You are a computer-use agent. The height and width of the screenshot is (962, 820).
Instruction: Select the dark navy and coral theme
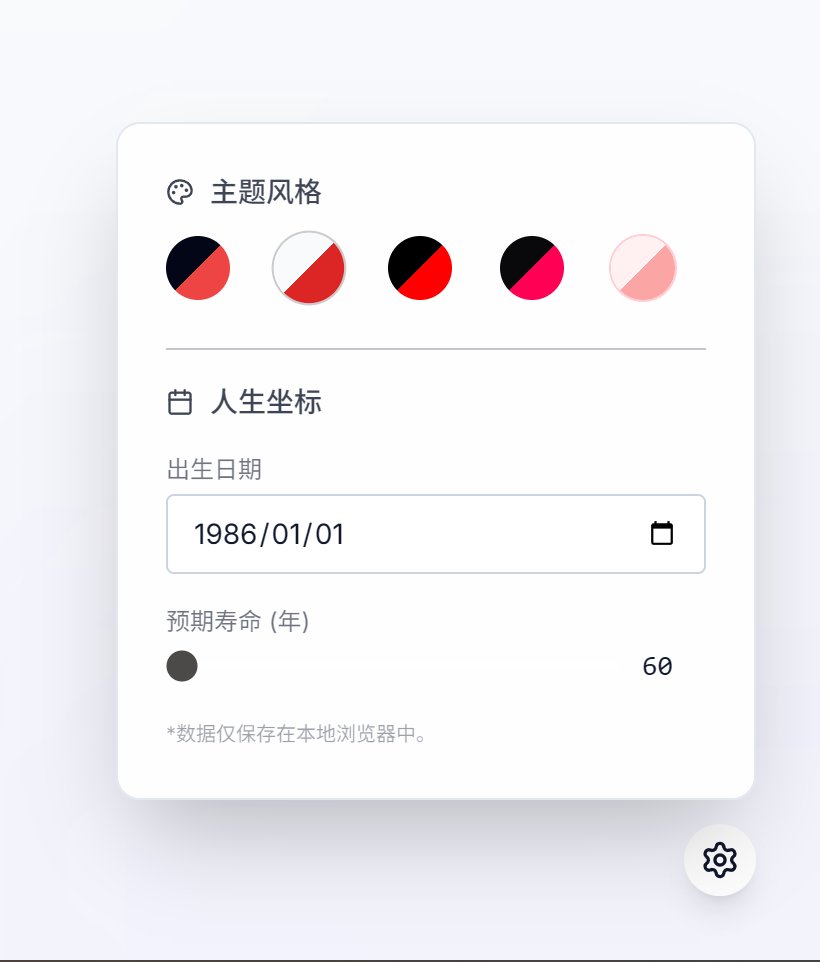pyautogui.click(x=198, y=268)
